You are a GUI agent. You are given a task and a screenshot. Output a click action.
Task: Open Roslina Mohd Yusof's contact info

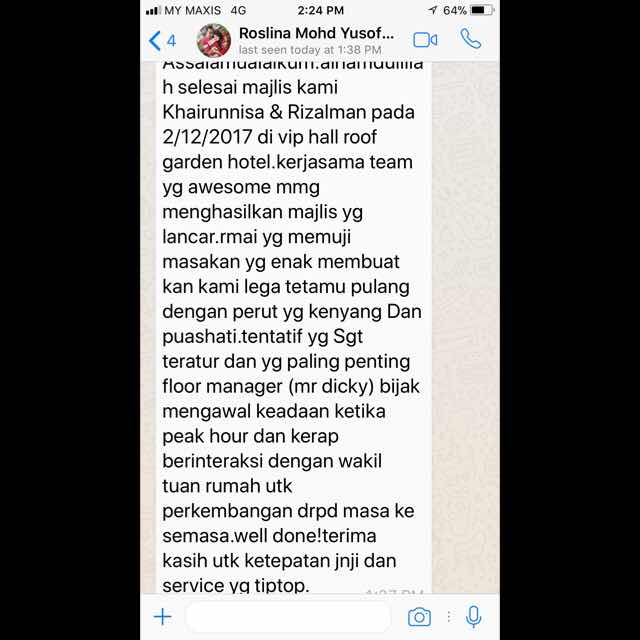click(x=315, y=40)
